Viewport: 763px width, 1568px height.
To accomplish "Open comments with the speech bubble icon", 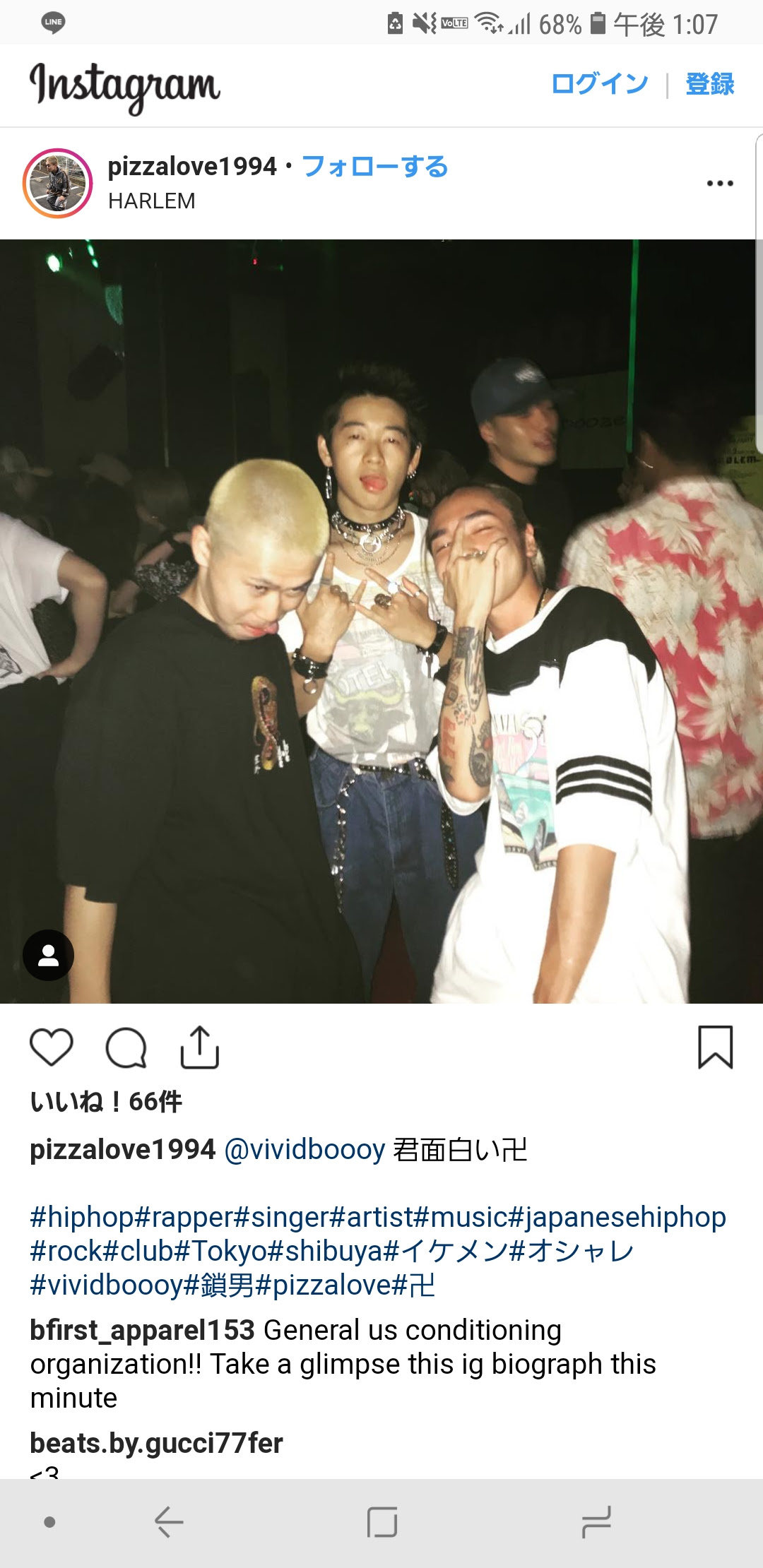I will coord(126,1047).
